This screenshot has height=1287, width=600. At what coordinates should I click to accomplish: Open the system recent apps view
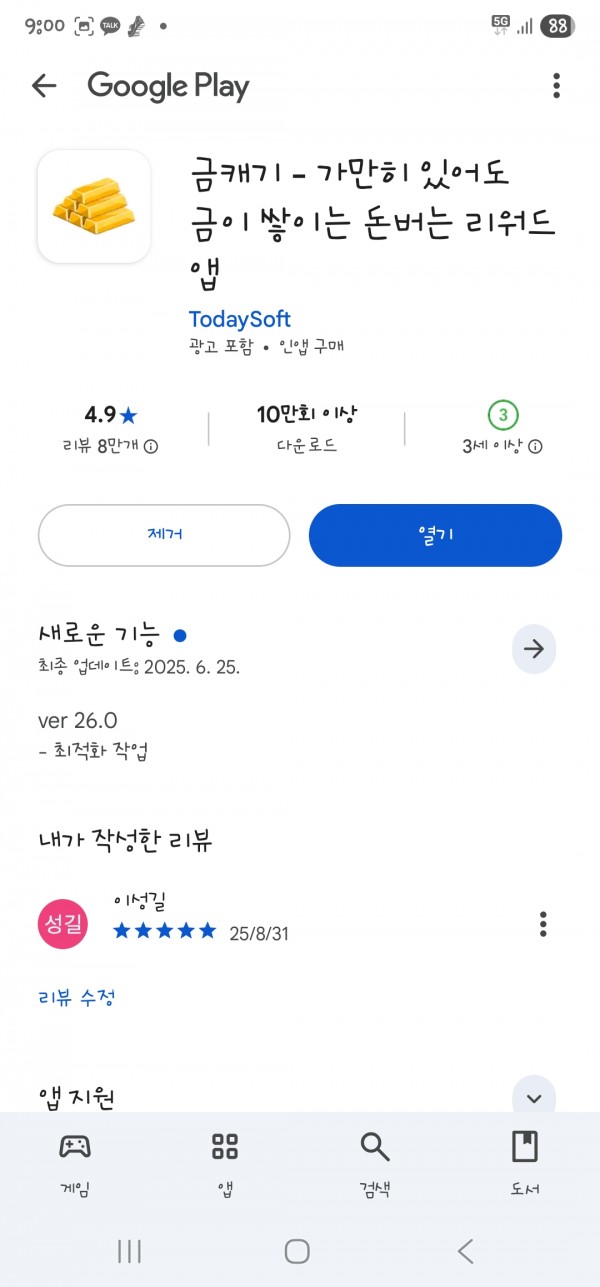(129, 1251)
